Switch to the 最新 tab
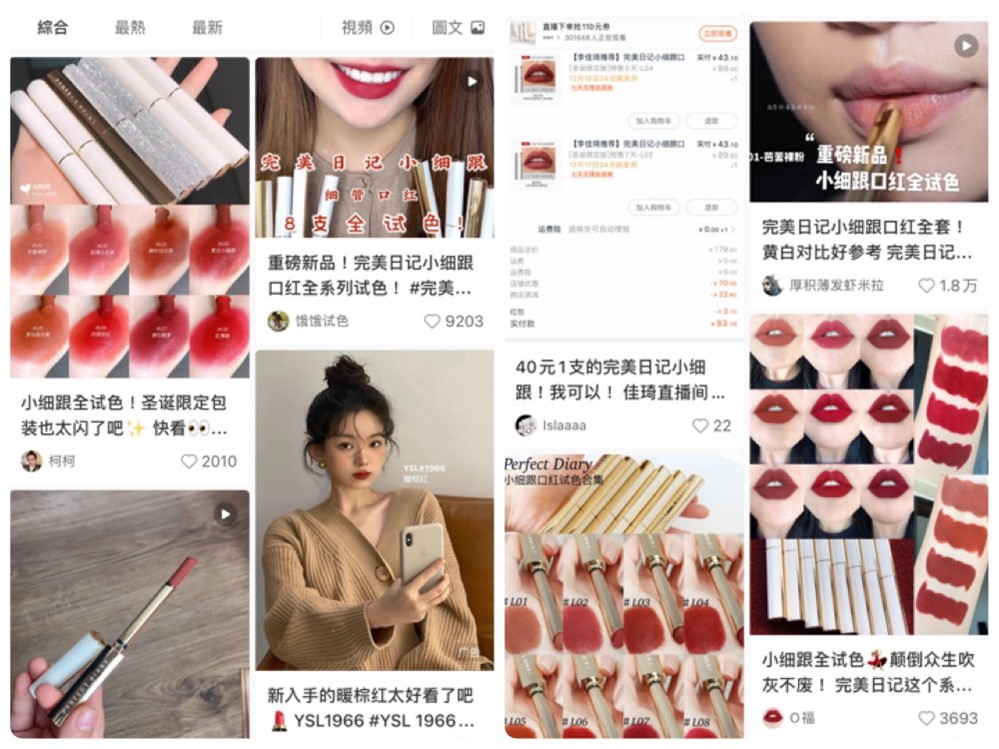Viewport: 999px width, 749px height. click(x=207, y=27)
